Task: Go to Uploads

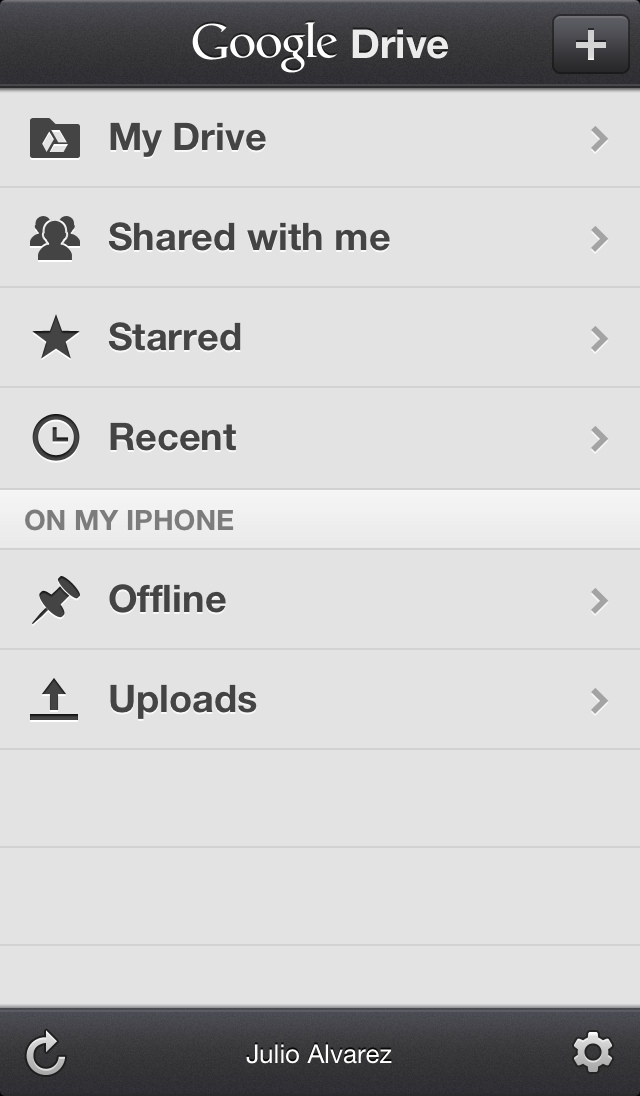Action: (x=320, y=700)
